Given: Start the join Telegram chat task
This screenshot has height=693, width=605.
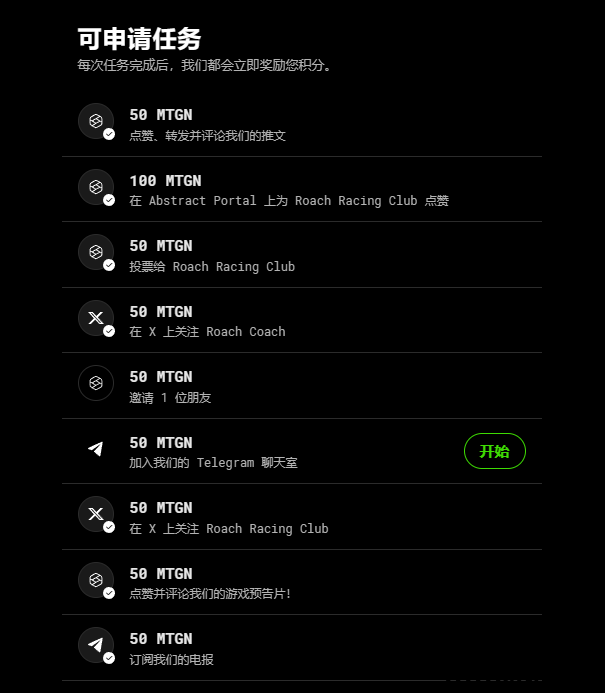Looking at the screenshot, I should [494, 451].
